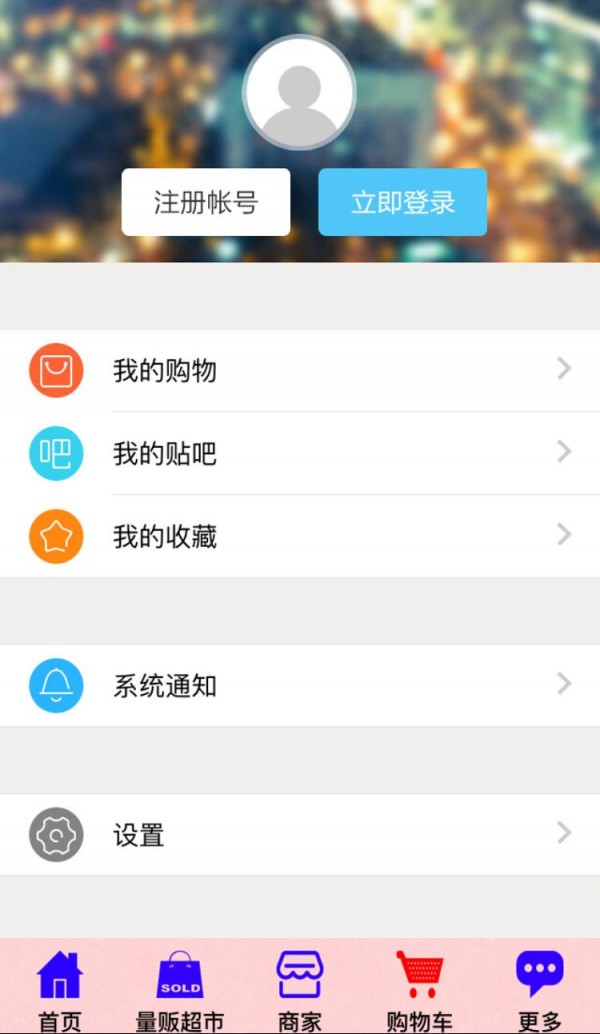Open the 商家 merchants tab
Screen dimensions: 600x1034
tap(300, 988)
